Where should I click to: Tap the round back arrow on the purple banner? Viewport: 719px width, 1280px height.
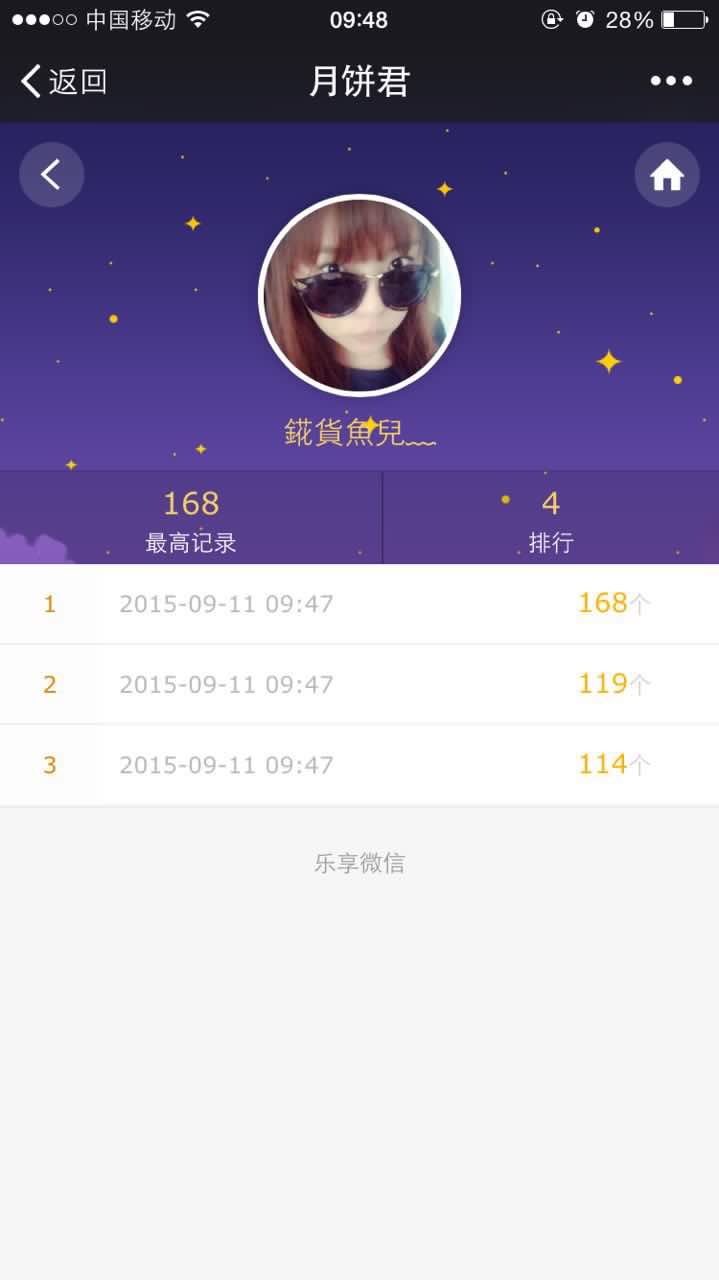pyautogui.click(x=51, y=175)
